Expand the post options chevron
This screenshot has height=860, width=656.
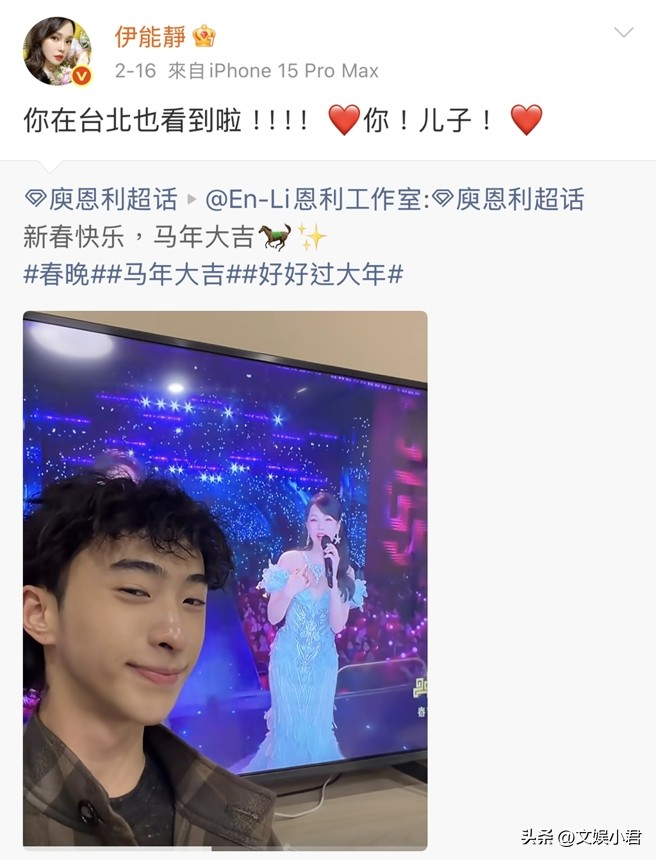[623, 33]
